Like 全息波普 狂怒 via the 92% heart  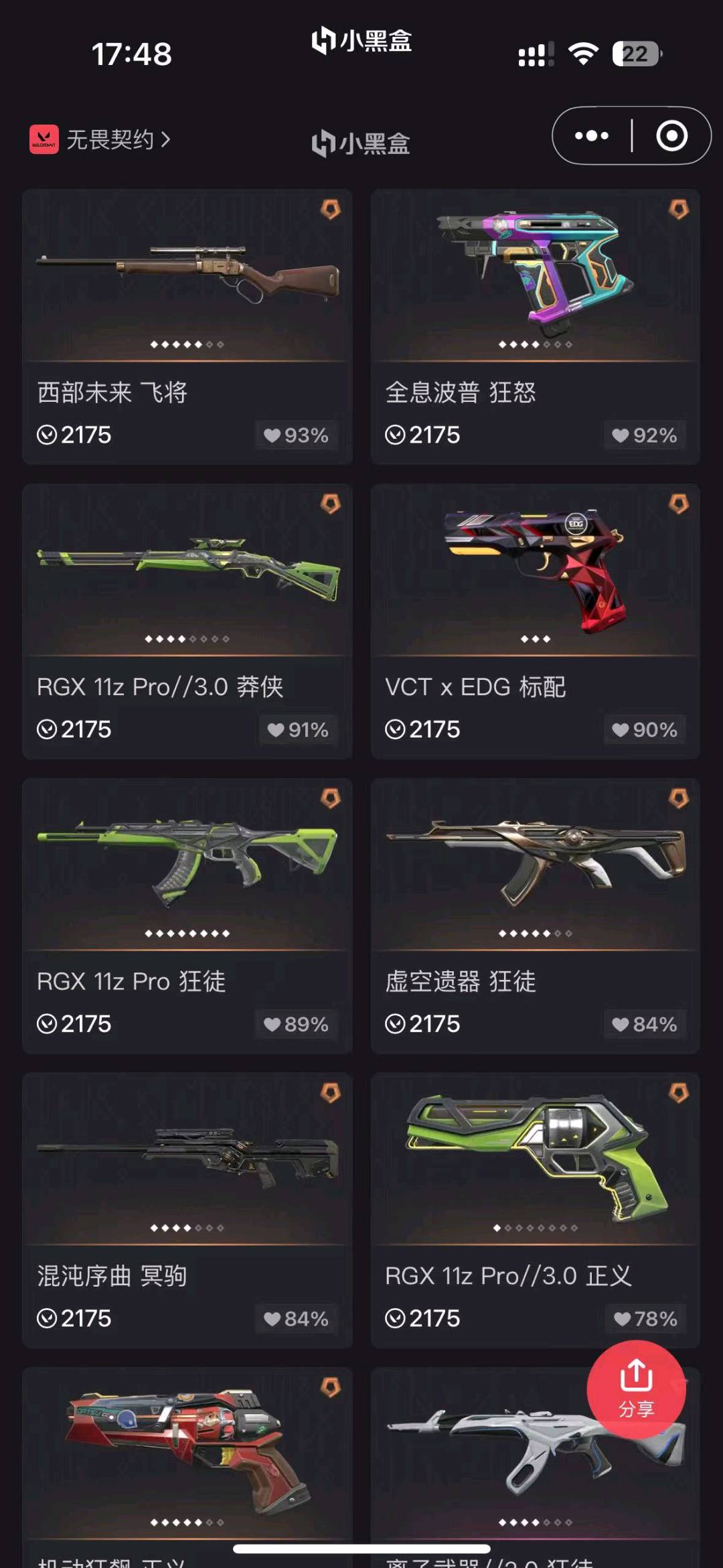click(645, 435)
